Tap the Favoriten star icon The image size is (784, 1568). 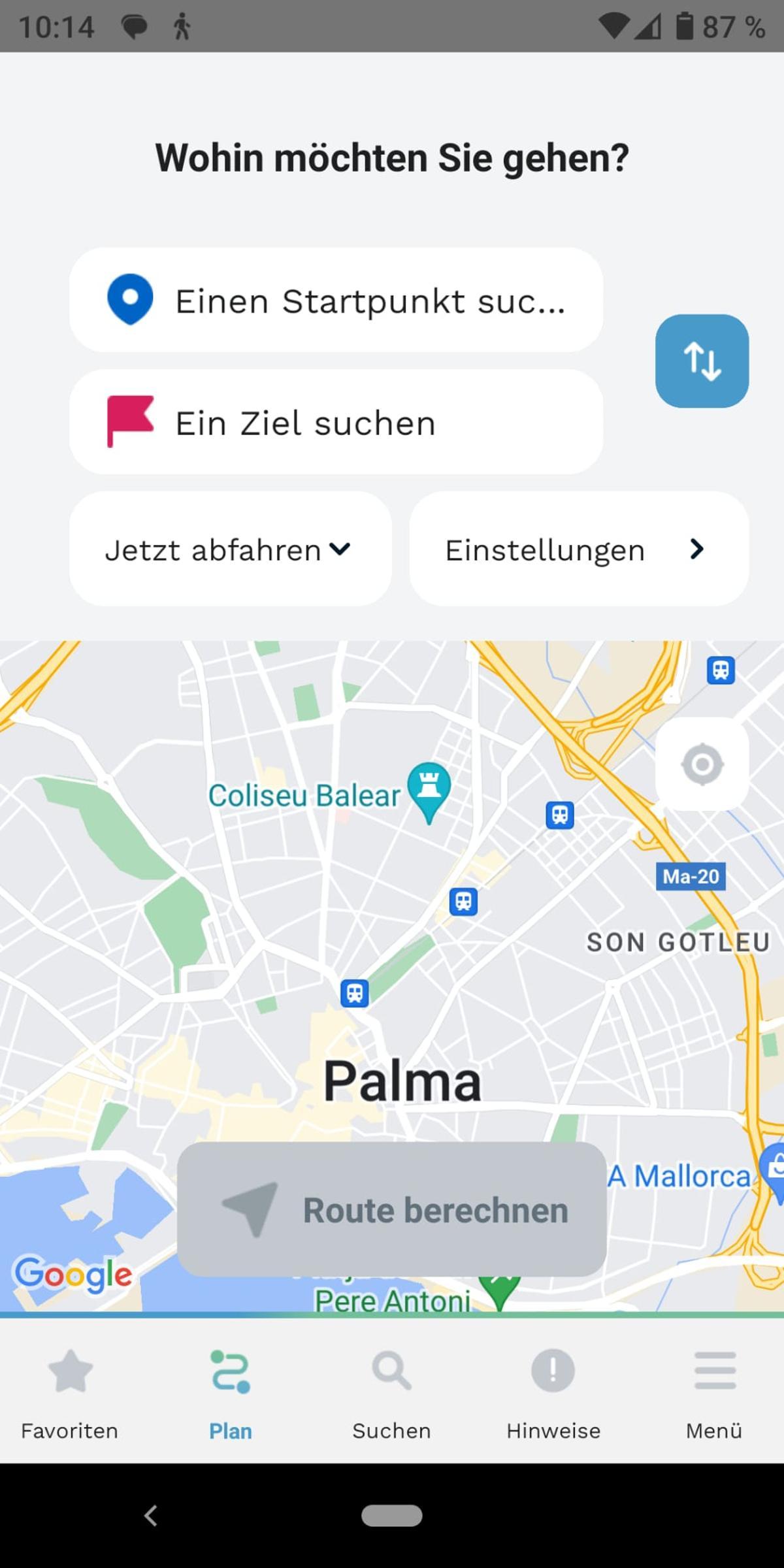pos(69,1371)
